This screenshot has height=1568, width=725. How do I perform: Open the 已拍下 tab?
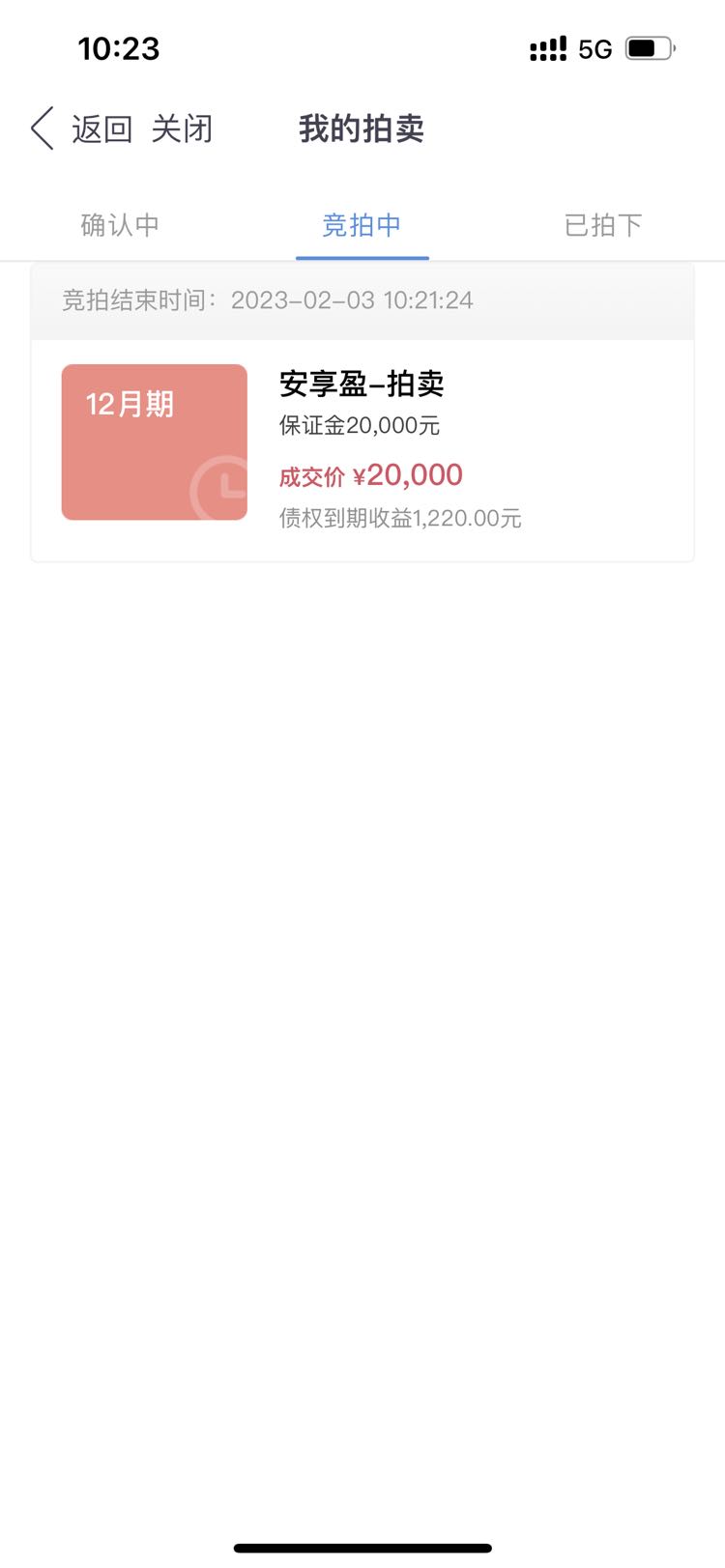click(603, 225)
